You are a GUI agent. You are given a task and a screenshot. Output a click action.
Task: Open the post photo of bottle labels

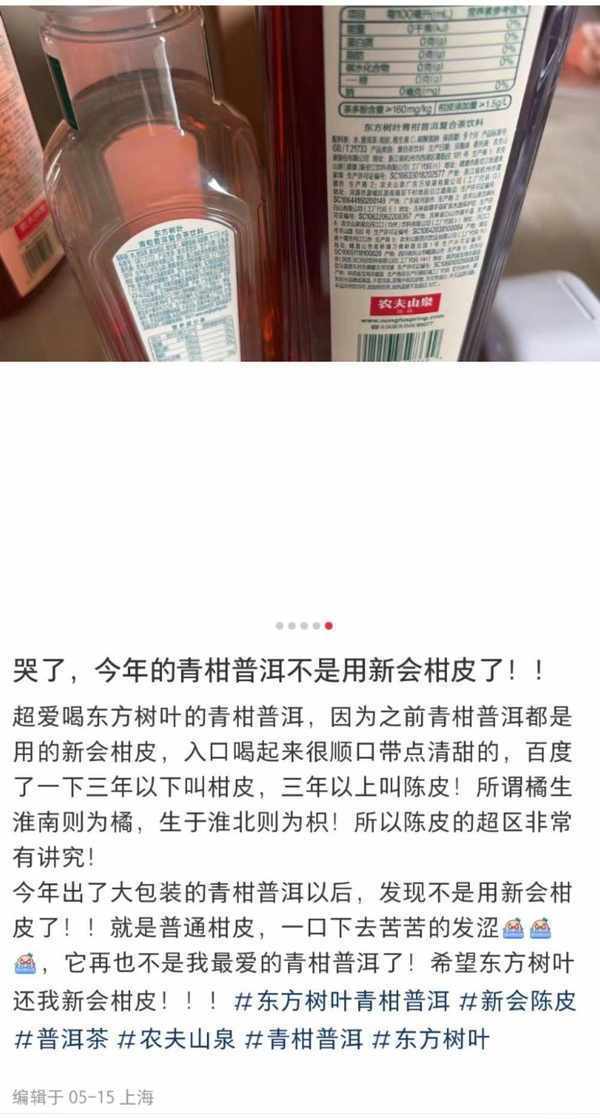(x=300, y=182)
